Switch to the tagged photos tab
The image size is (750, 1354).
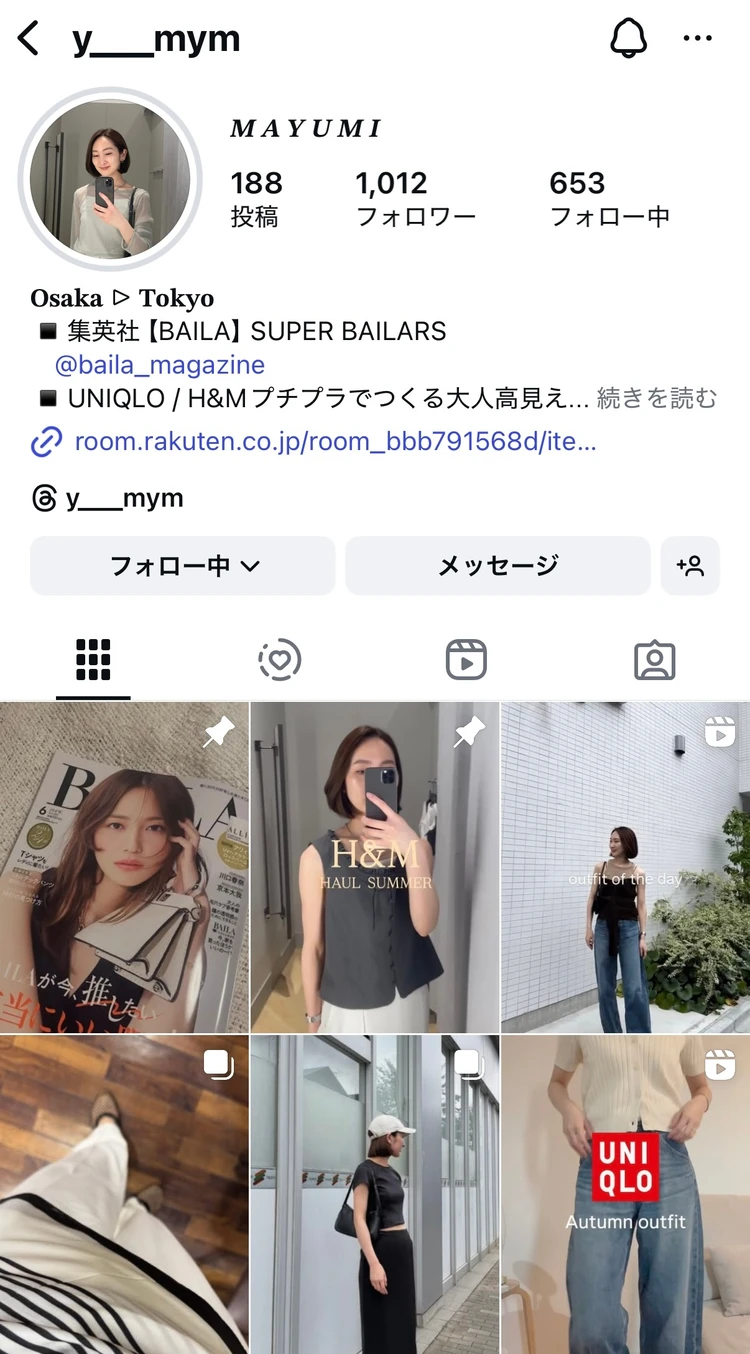pos(655,660)
